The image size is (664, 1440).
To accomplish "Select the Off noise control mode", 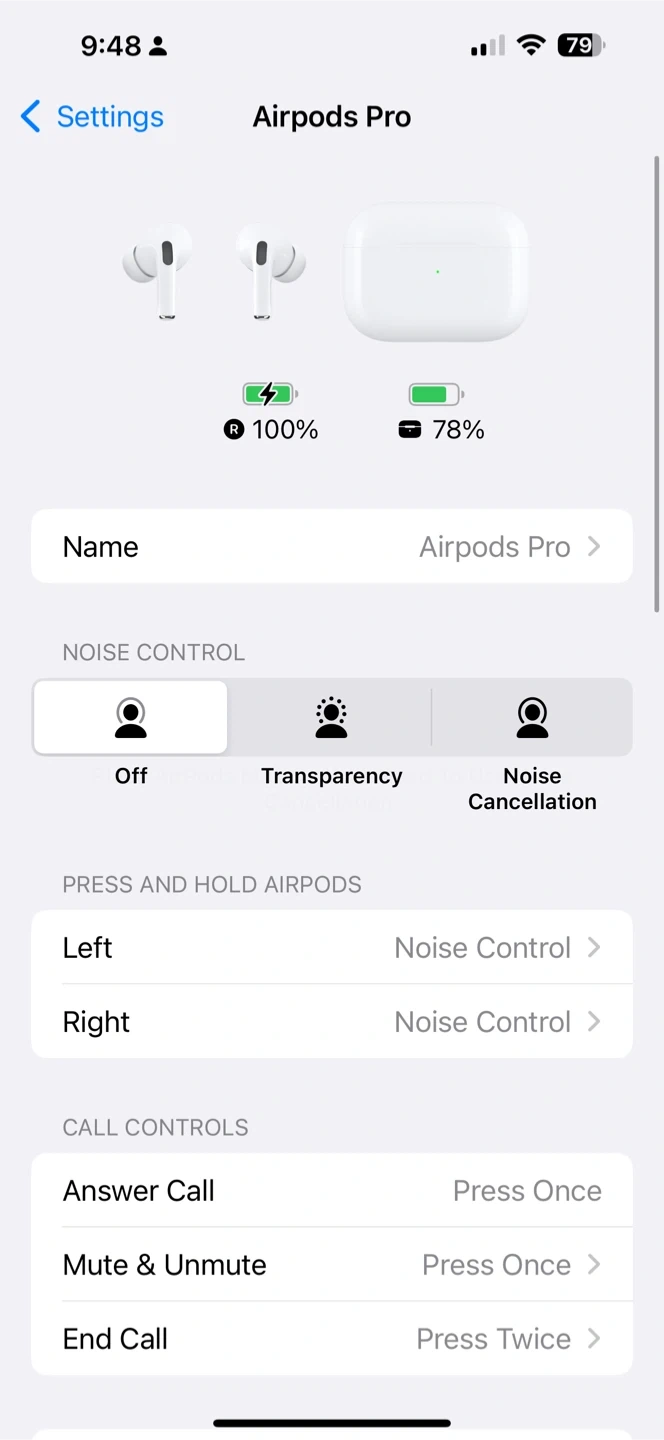I will point(130,717).
